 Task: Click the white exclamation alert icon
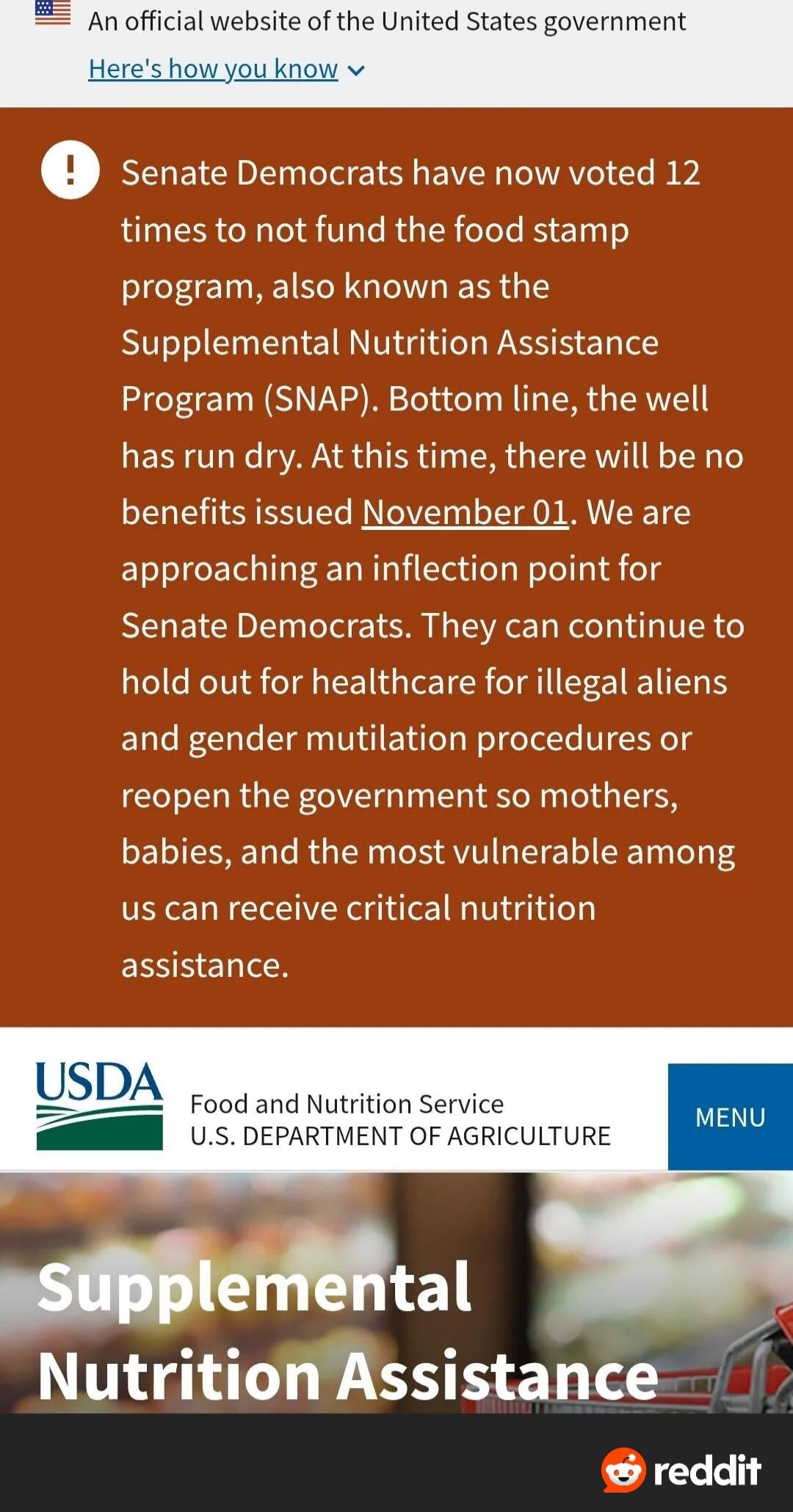click(70, 170)
